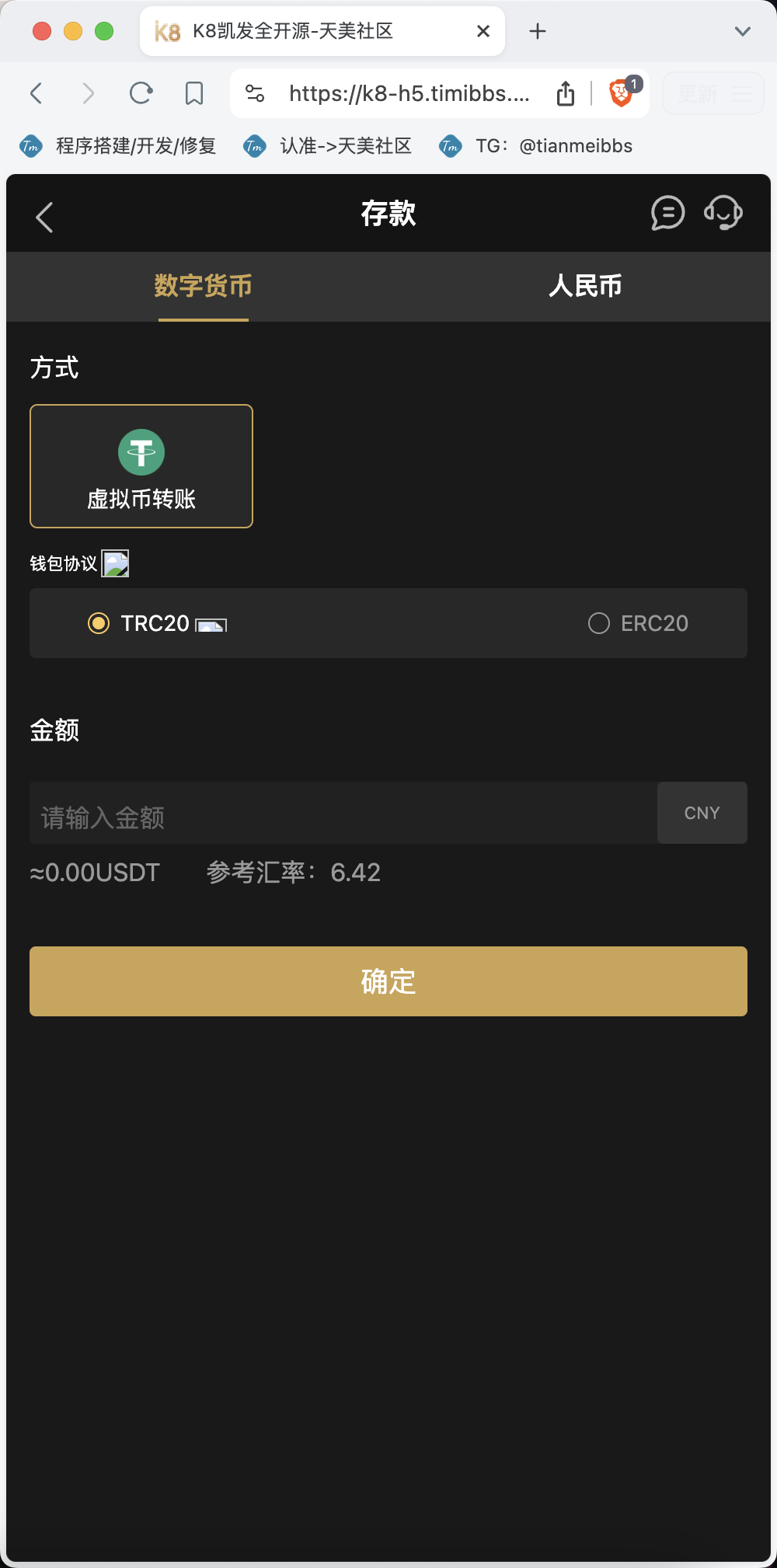Bookmark this page in the browser
The width and height of the screenshot is (777, 1568).
(x=194, y=94)
